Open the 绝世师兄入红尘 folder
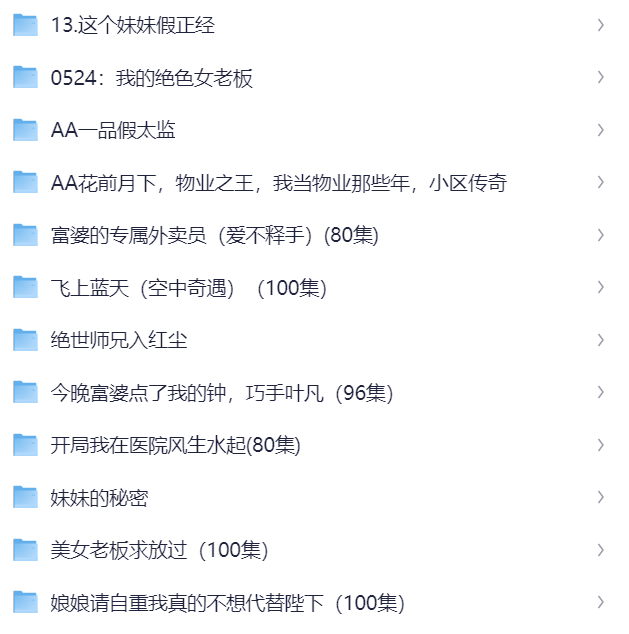Image resolution: width=629 pixels, height=634 pixels. (118, 340)
